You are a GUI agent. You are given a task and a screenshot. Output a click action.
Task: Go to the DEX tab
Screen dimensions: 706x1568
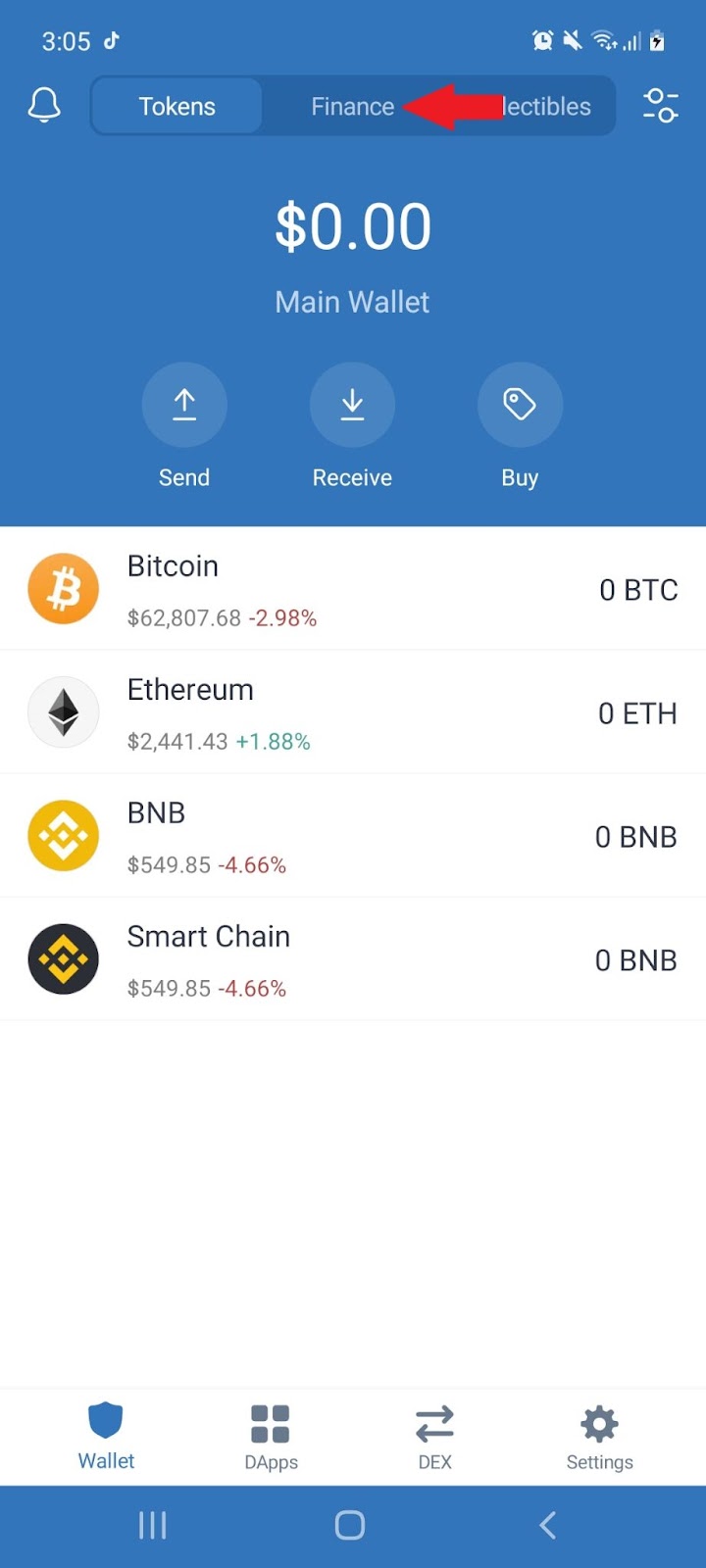[434, 1436]
